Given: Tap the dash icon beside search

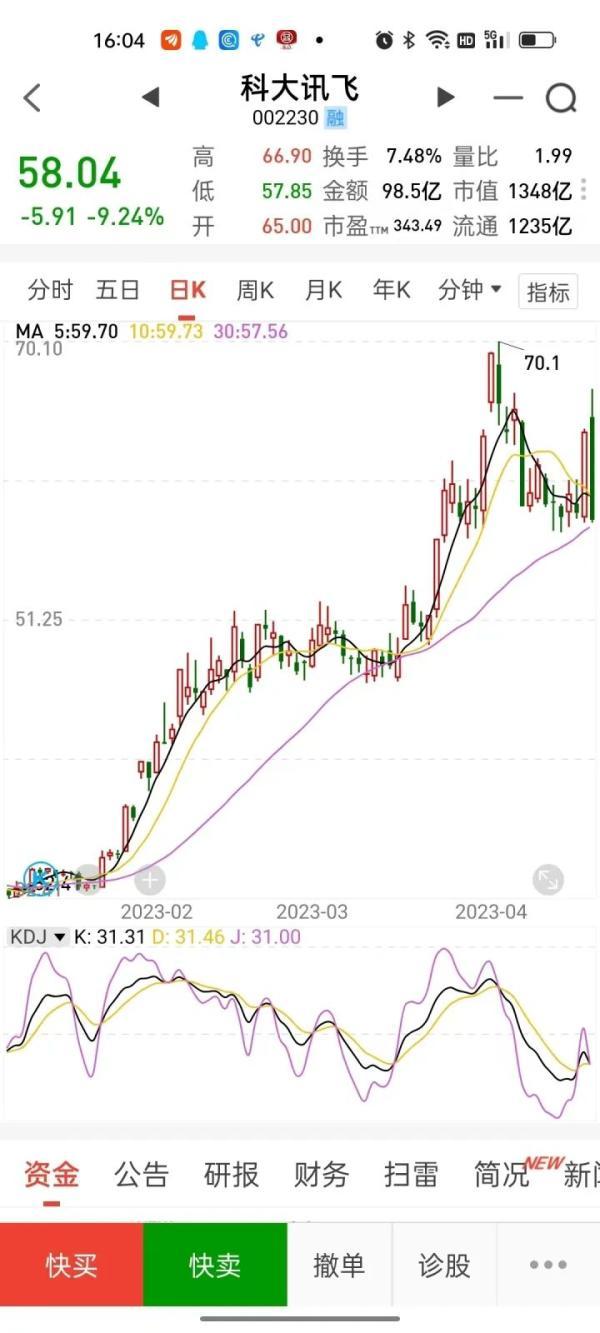Looking at the screenshot, I should tap(508, 98).
